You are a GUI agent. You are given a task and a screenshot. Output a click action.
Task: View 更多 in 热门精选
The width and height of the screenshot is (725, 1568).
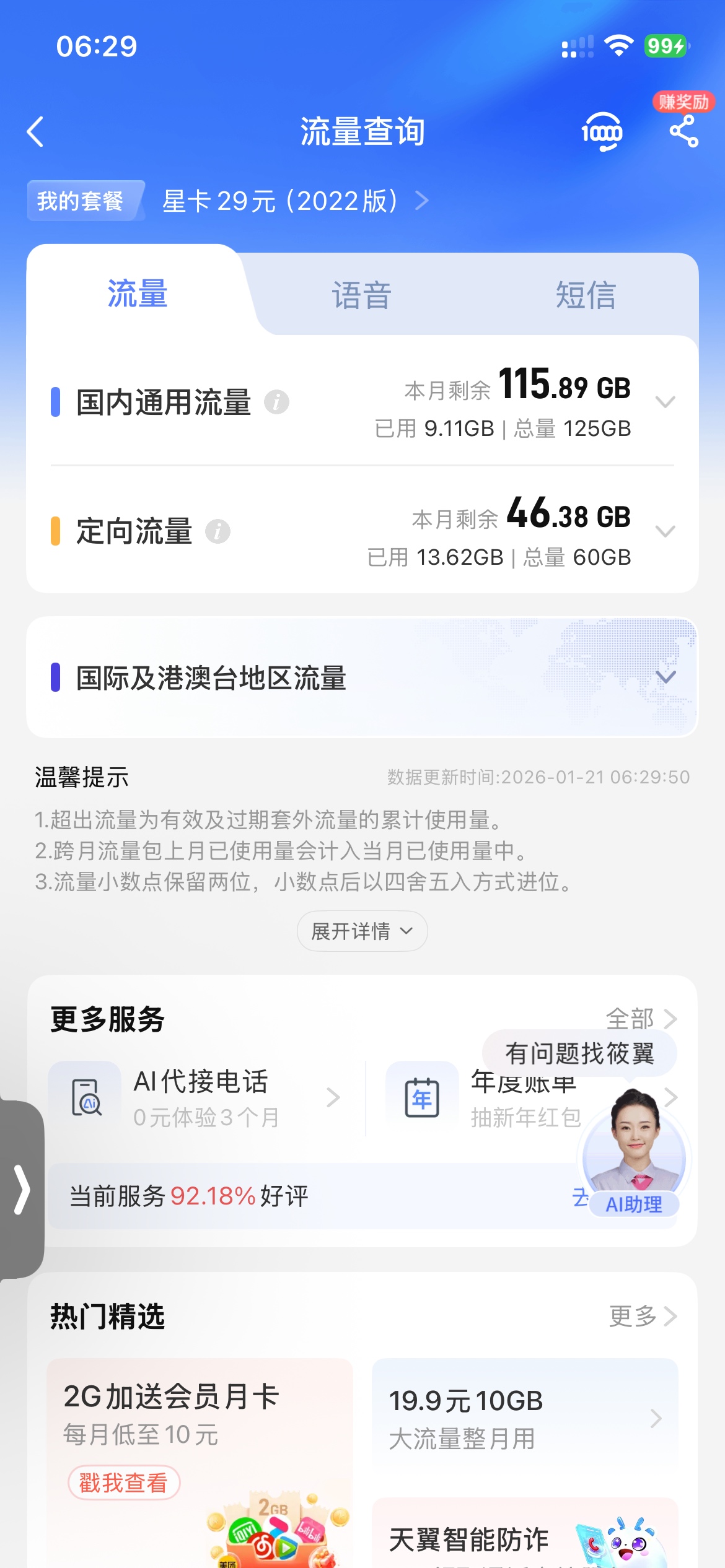643,1316
